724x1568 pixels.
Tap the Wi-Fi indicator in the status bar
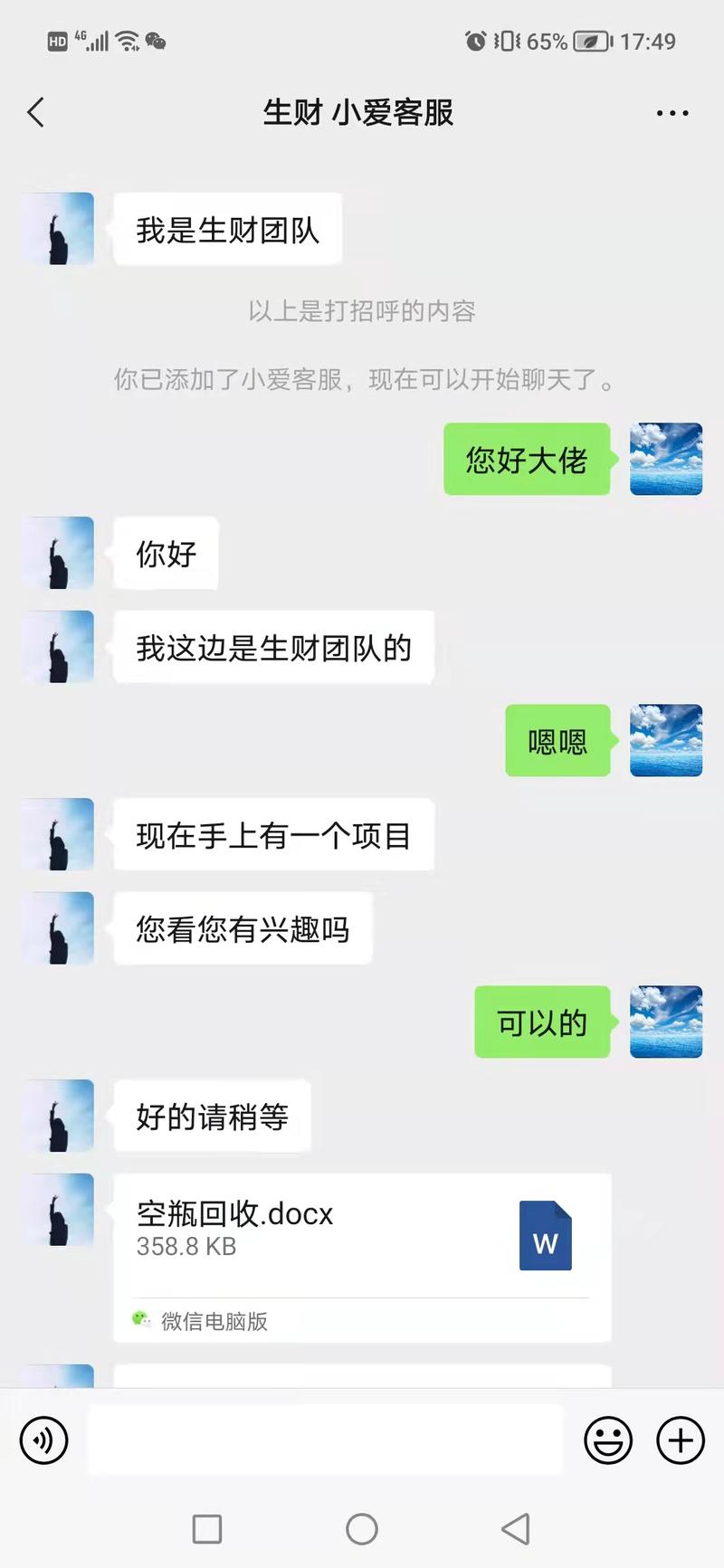125,41
